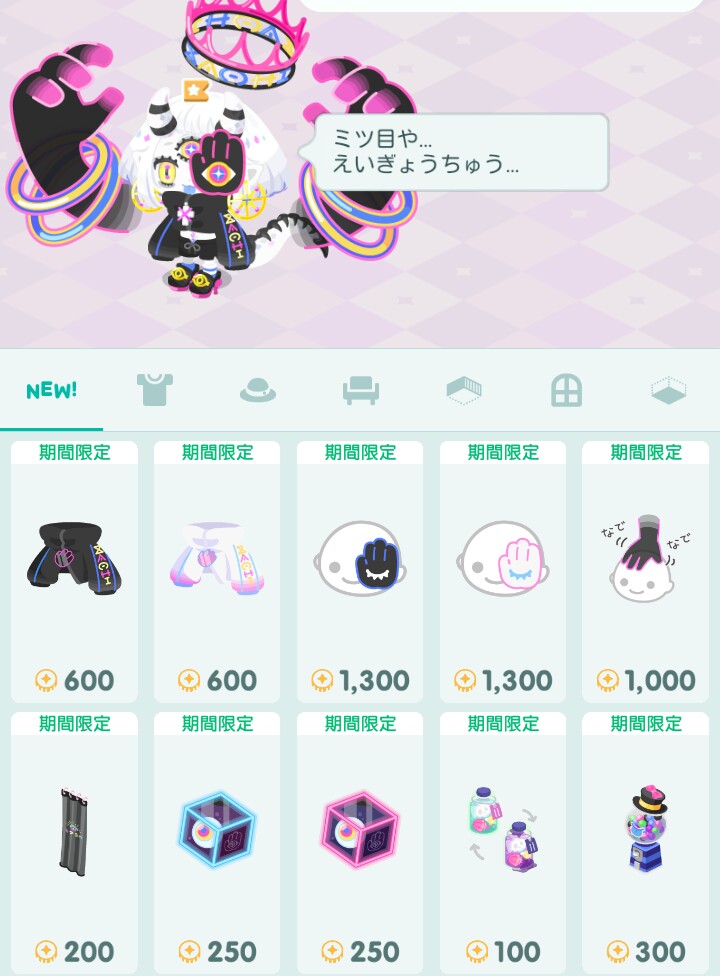Screen dimensions: 720x976
Task: Open the sofa furniture category tab
Action: (360, 391)
